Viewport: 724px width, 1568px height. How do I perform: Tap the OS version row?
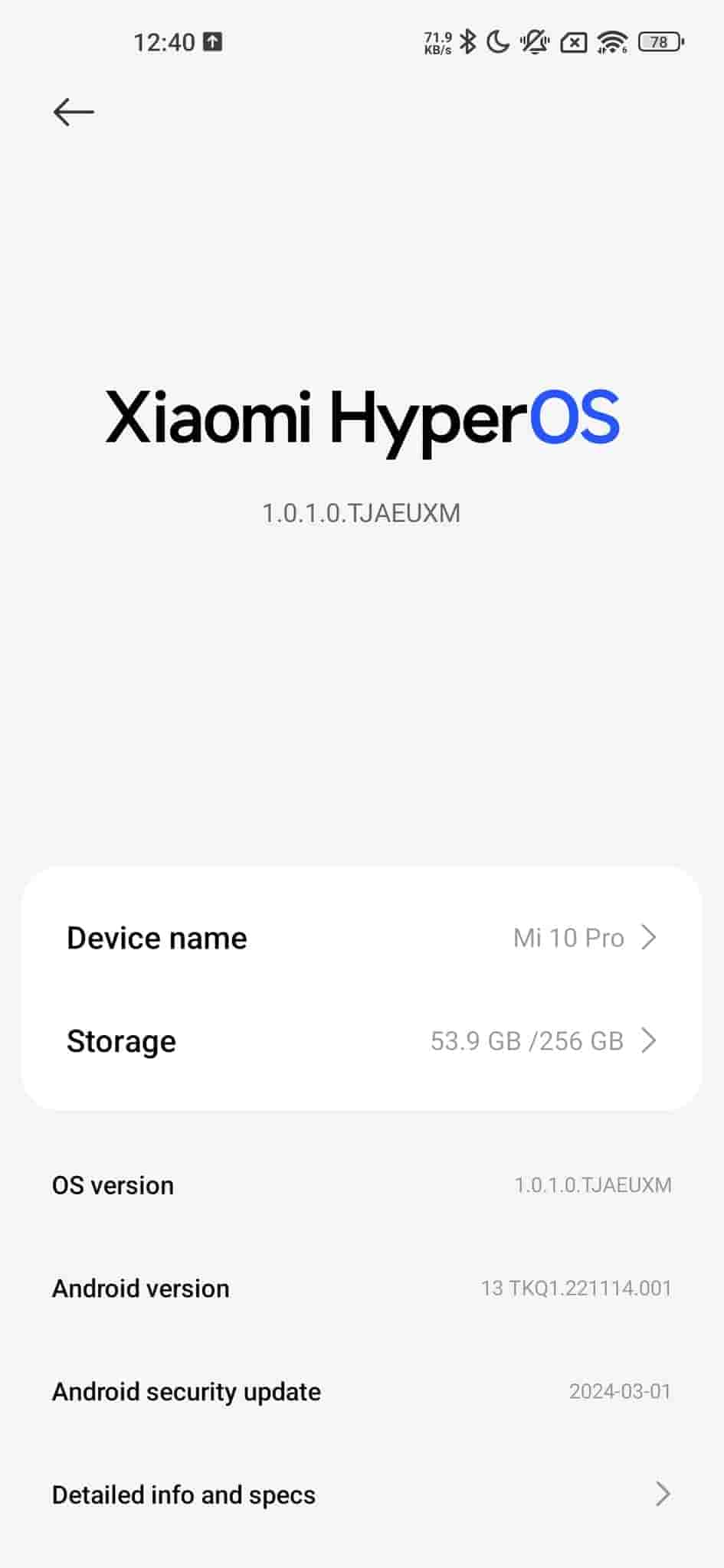click(362, 1185)
